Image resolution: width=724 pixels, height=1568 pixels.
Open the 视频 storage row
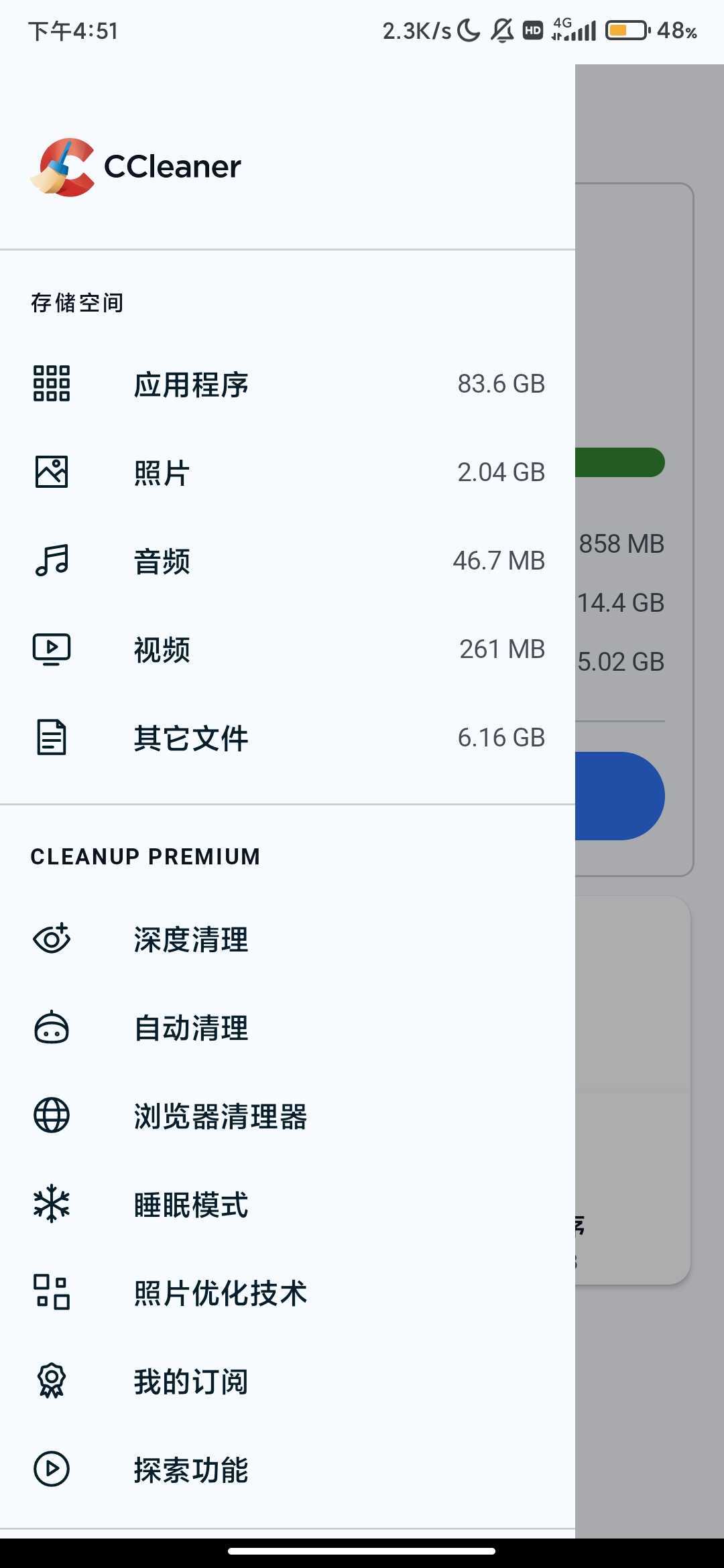(x=288, y=649)
